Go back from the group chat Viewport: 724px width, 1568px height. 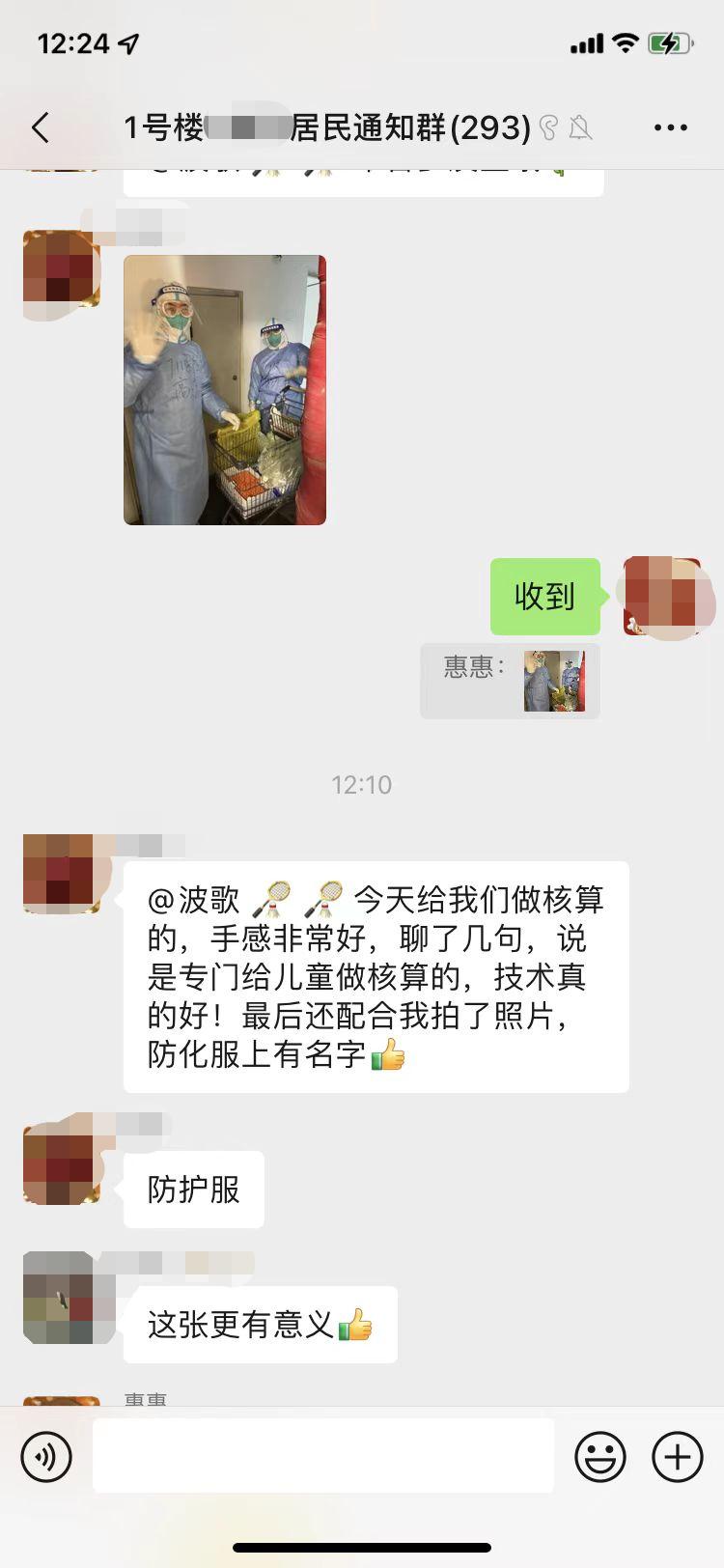click(x=40, y=127)
